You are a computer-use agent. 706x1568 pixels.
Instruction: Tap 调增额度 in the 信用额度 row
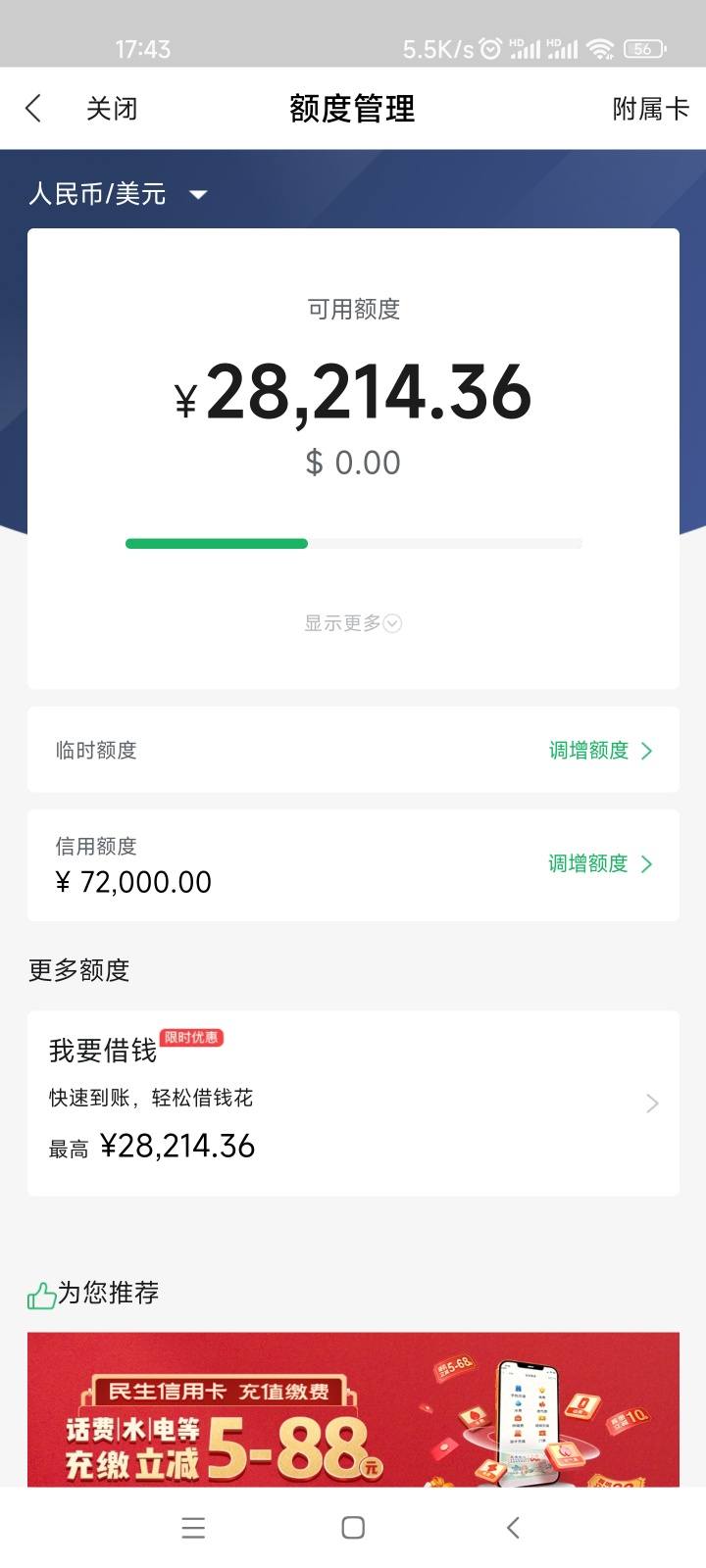[600, 863]
